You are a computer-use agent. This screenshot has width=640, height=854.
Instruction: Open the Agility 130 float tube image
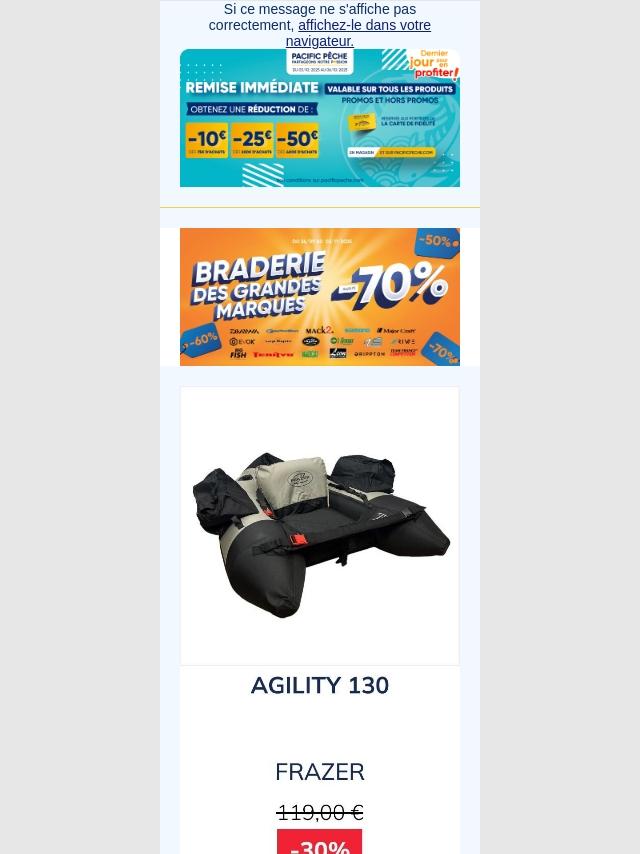pyautogui.click(x=319, y=526)
